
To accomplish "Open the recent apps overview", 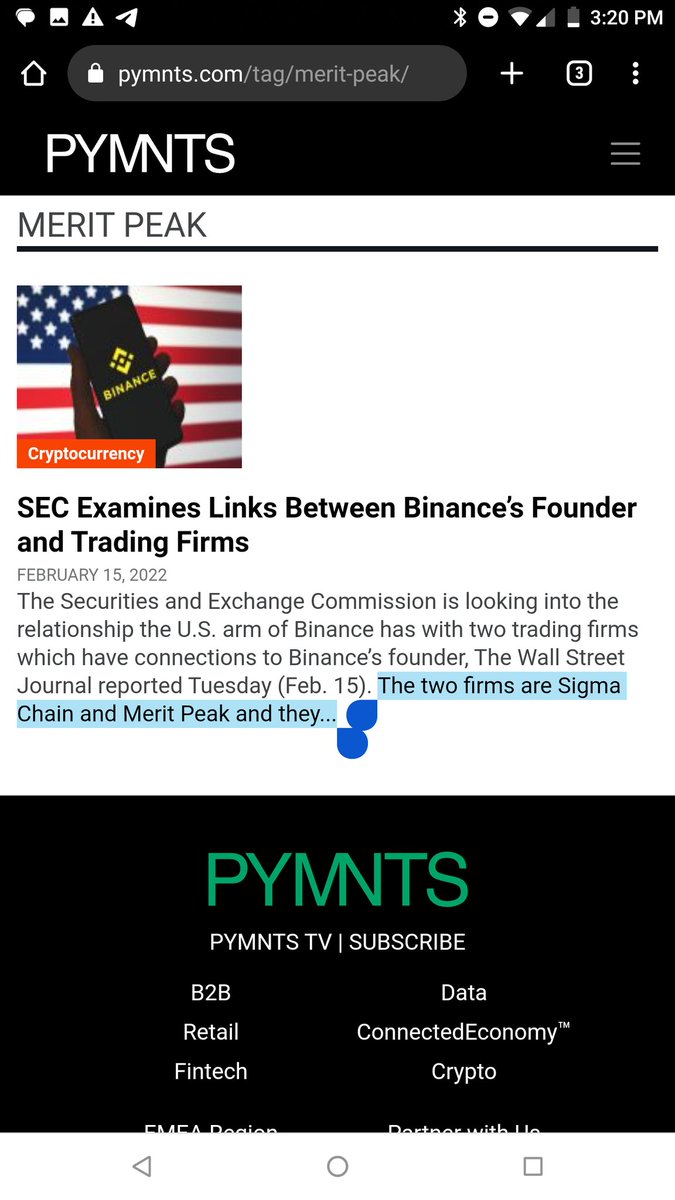I will coord(533,1166).
